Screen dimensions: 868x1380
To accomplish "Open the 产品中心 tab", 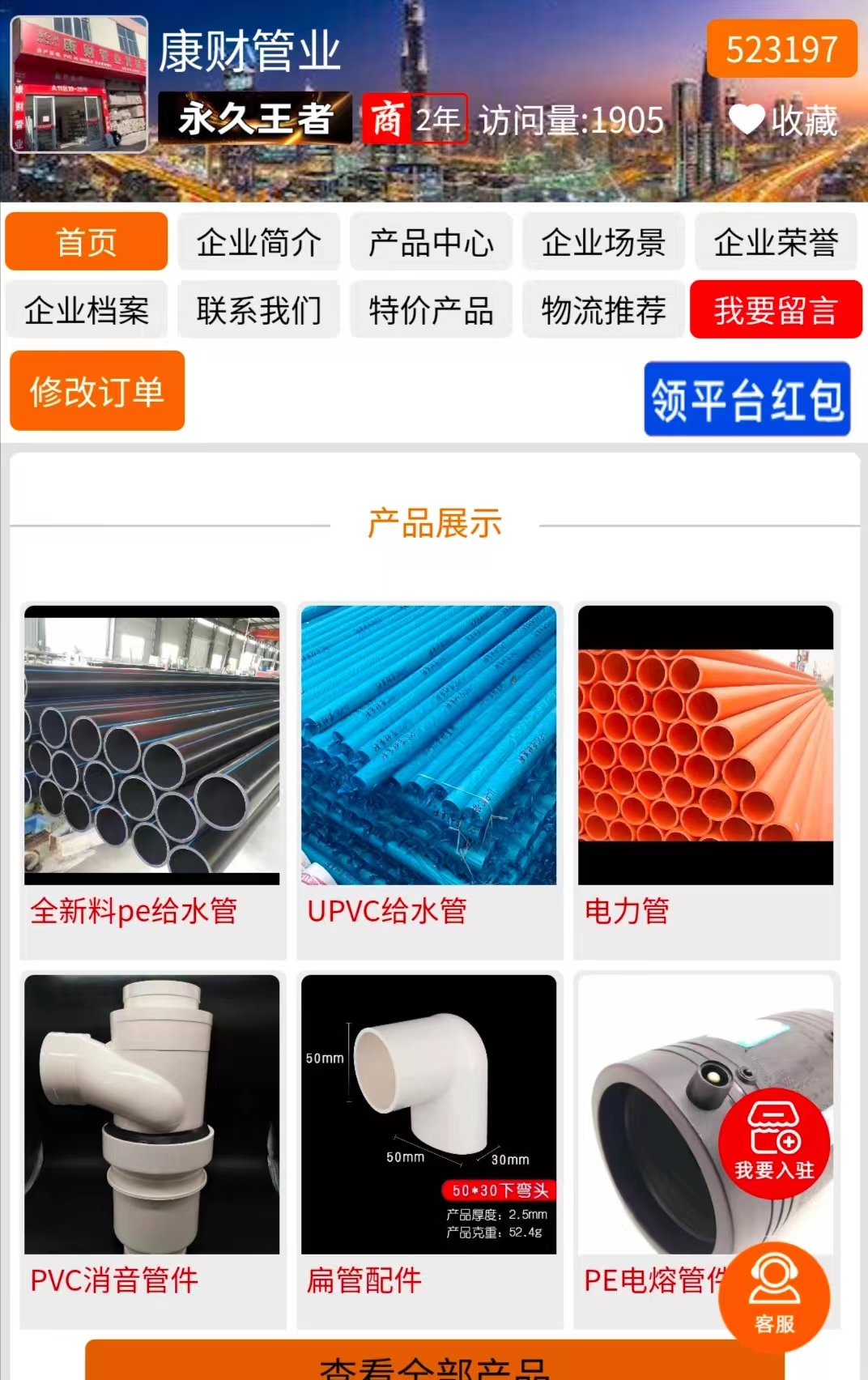I will click(431, 242).
